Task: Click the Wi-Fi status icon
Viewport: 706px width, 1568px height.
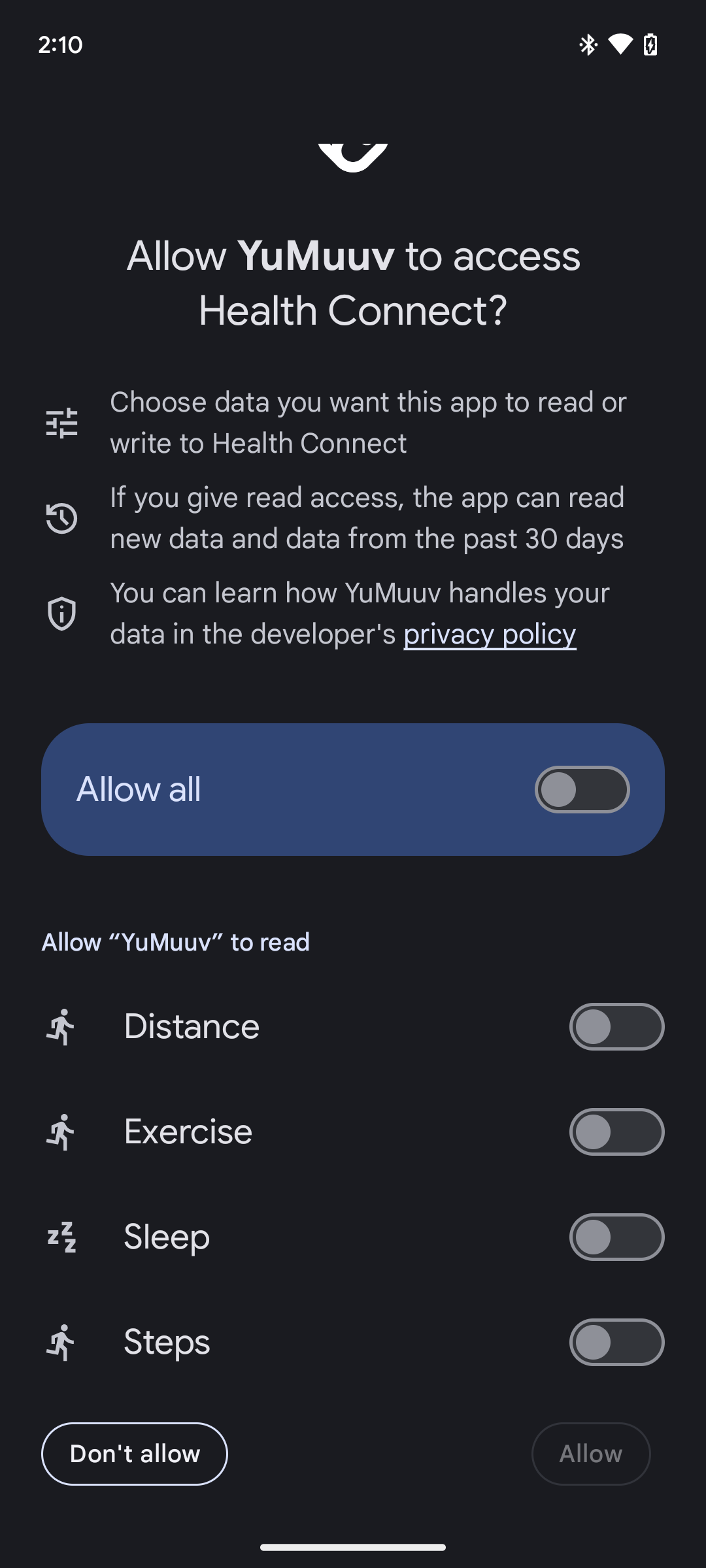Action: coord(620,45)
